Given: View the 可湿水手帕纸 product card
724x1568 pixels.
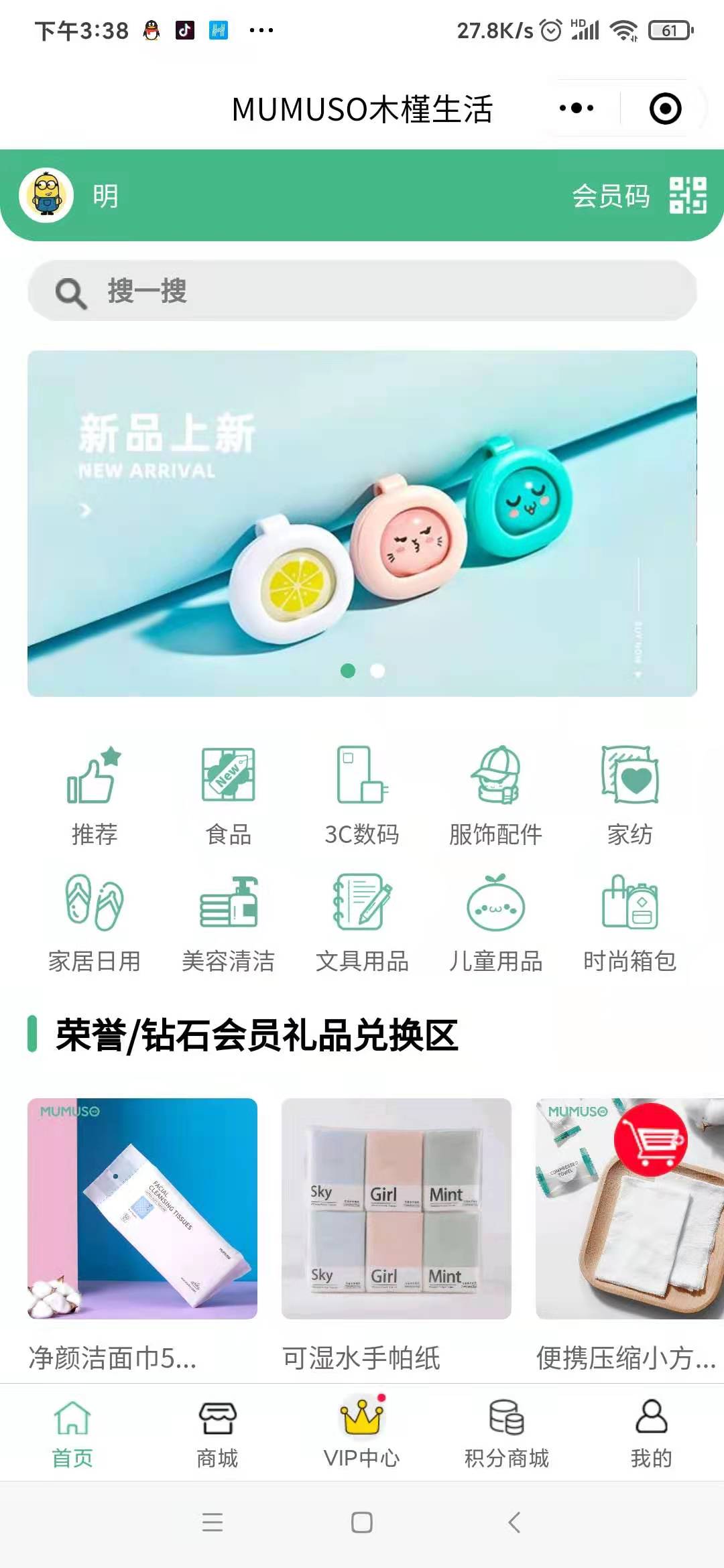Looking at the screenshot, I should 396,1235.
